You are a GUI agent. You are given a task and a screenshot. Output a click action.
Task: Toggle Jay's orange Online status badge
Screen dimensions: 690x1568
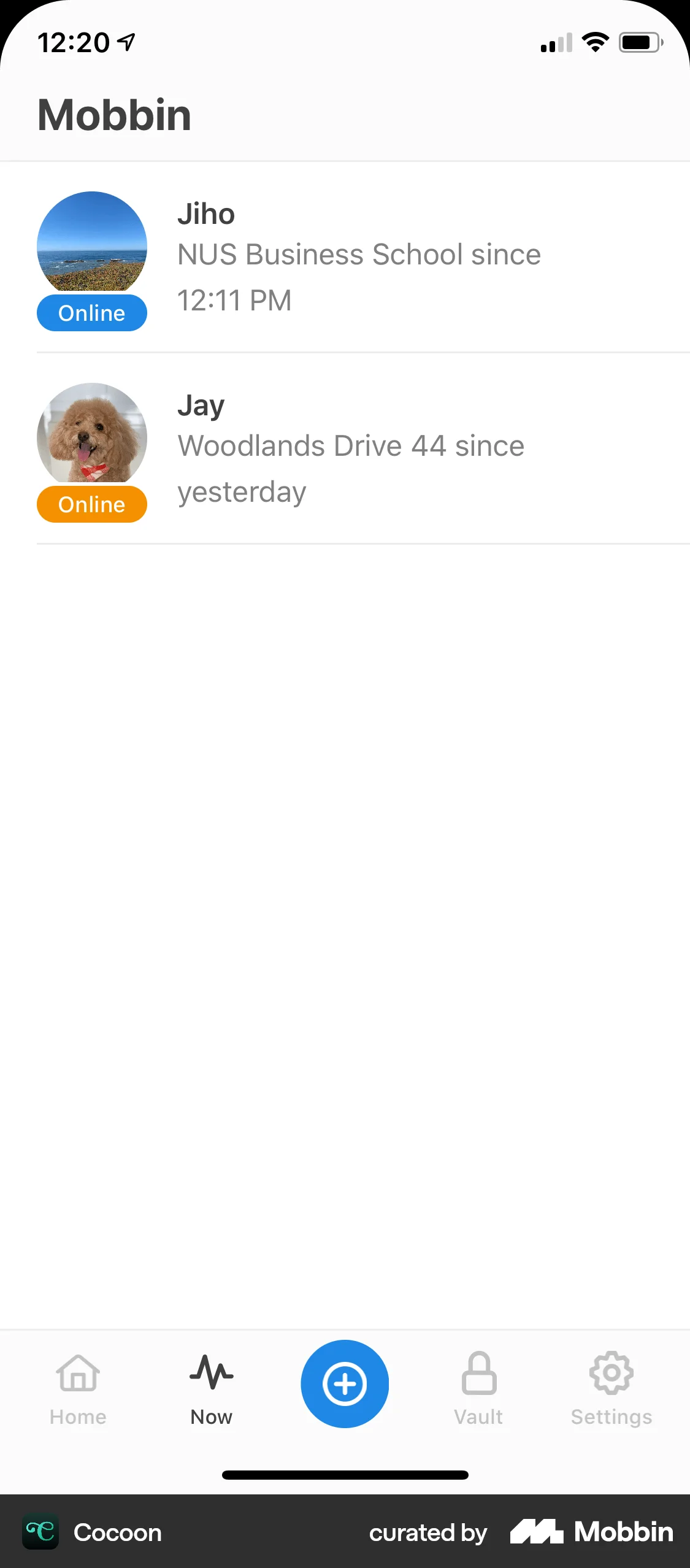click(x=91, y=504)
